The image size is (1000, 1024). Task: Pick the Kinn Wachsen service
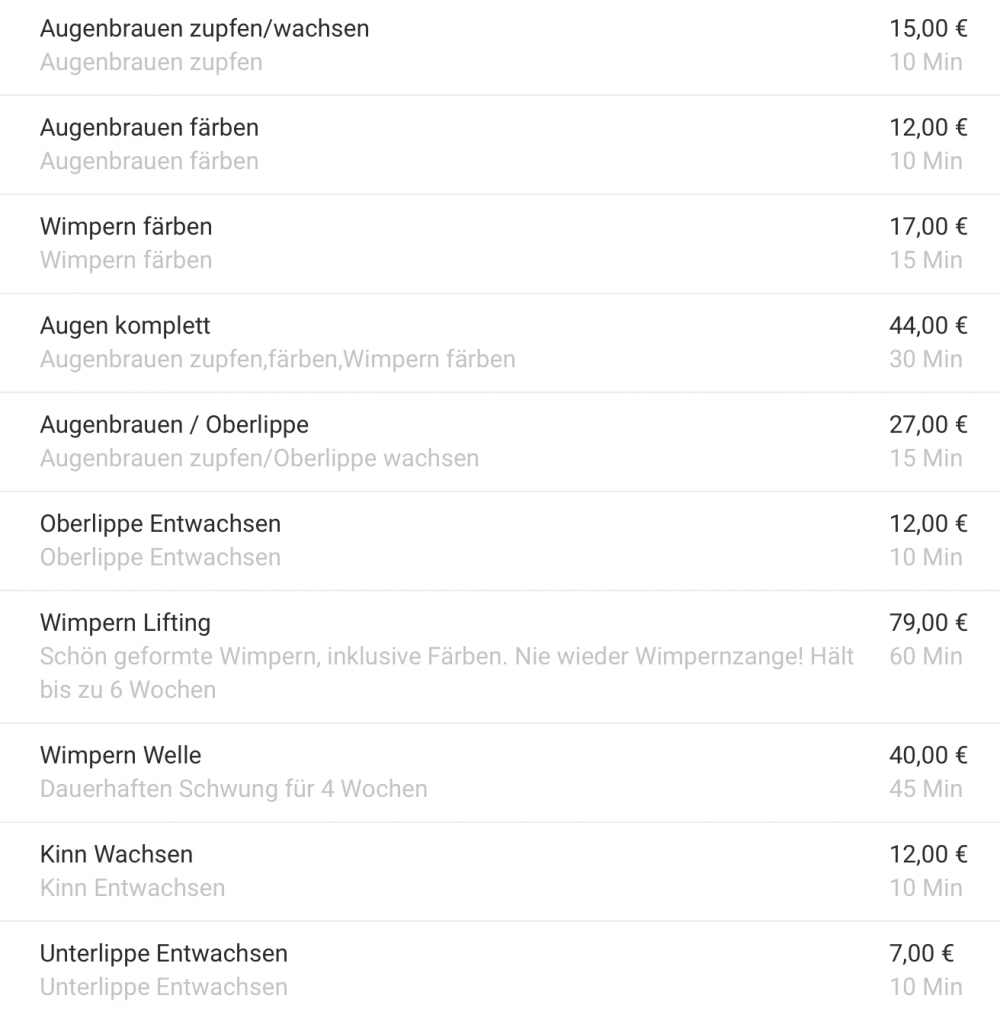(116, 854)
